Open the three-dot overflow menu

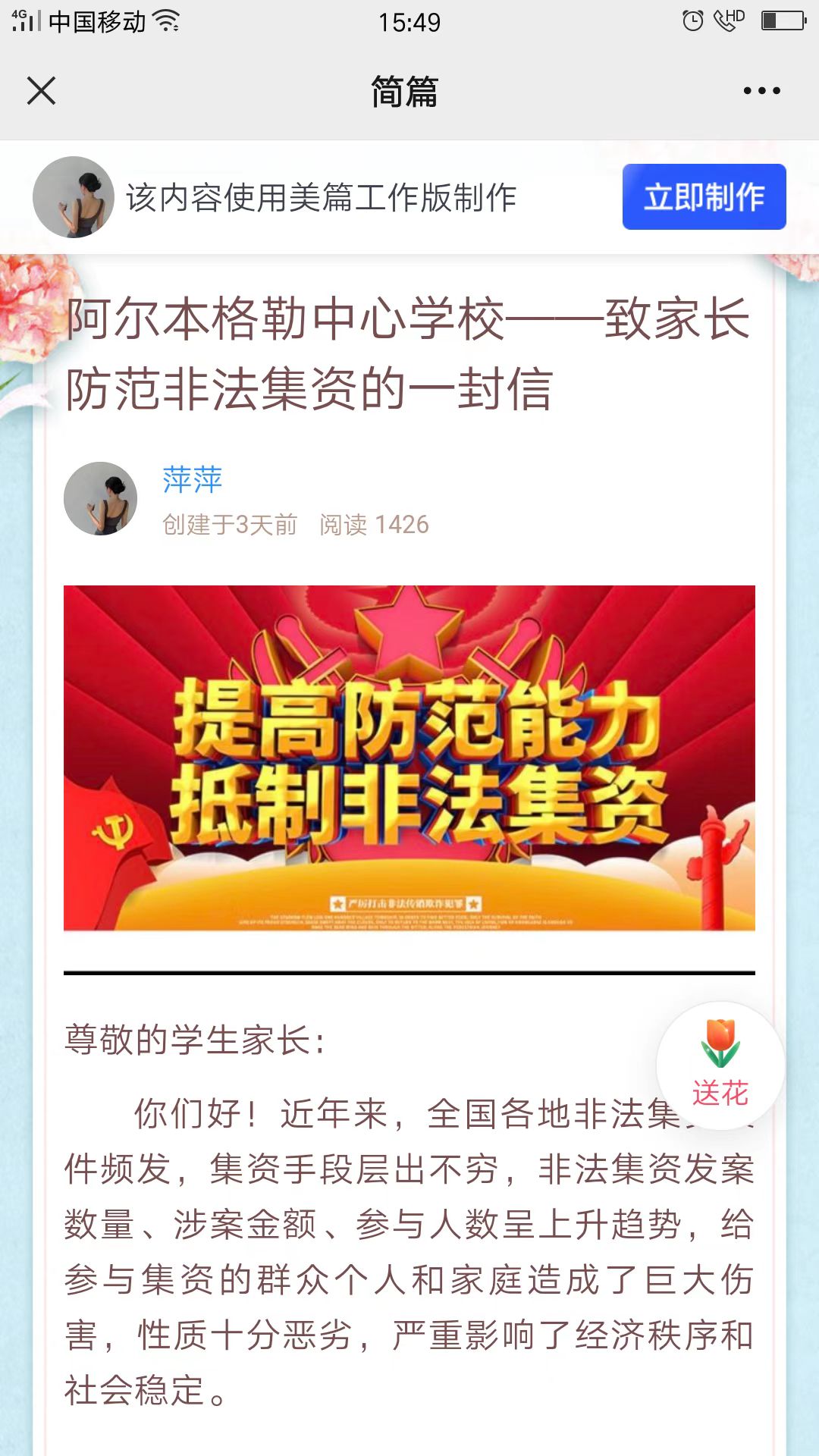tap(761, 91)
